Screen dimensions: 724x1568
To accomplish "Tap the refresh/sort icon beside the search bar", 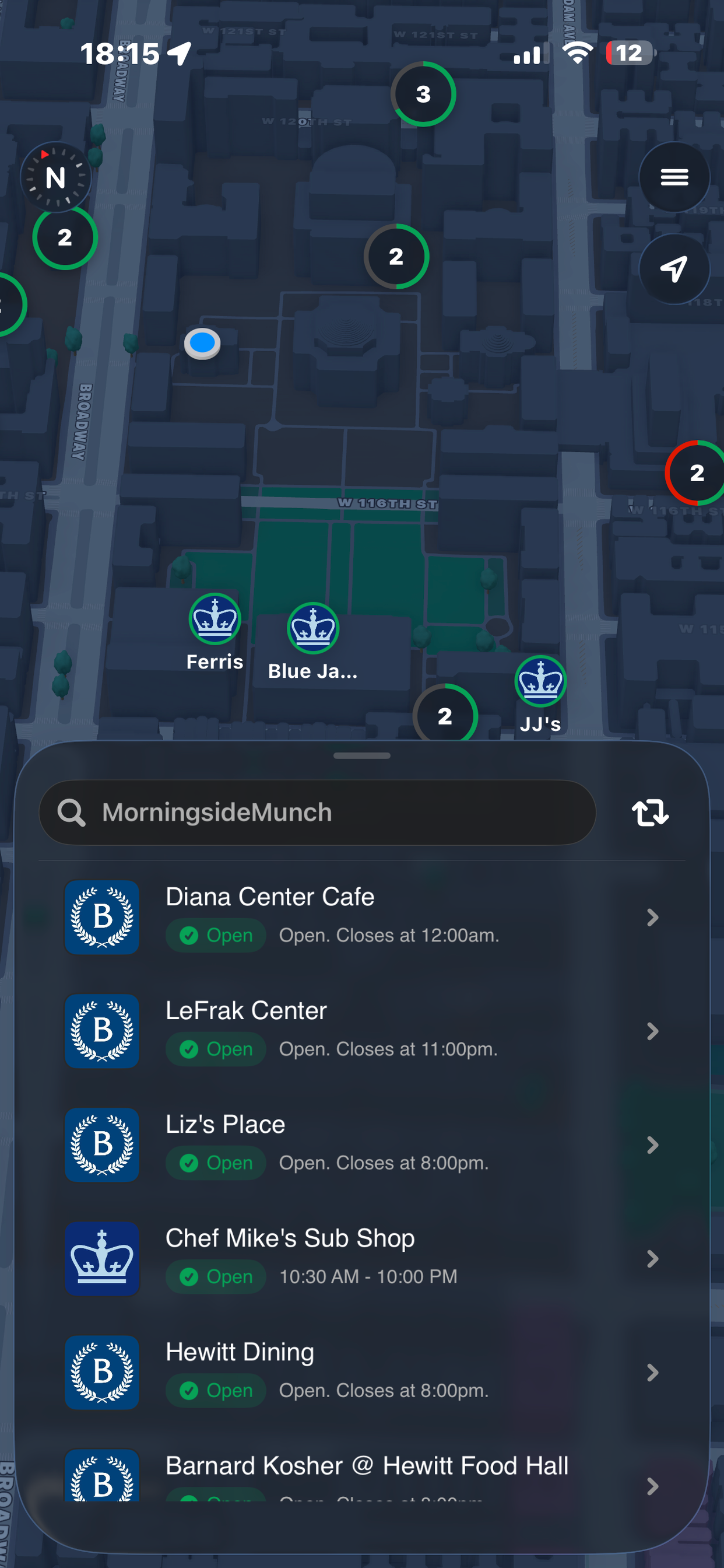I will (x=650, y=812).
